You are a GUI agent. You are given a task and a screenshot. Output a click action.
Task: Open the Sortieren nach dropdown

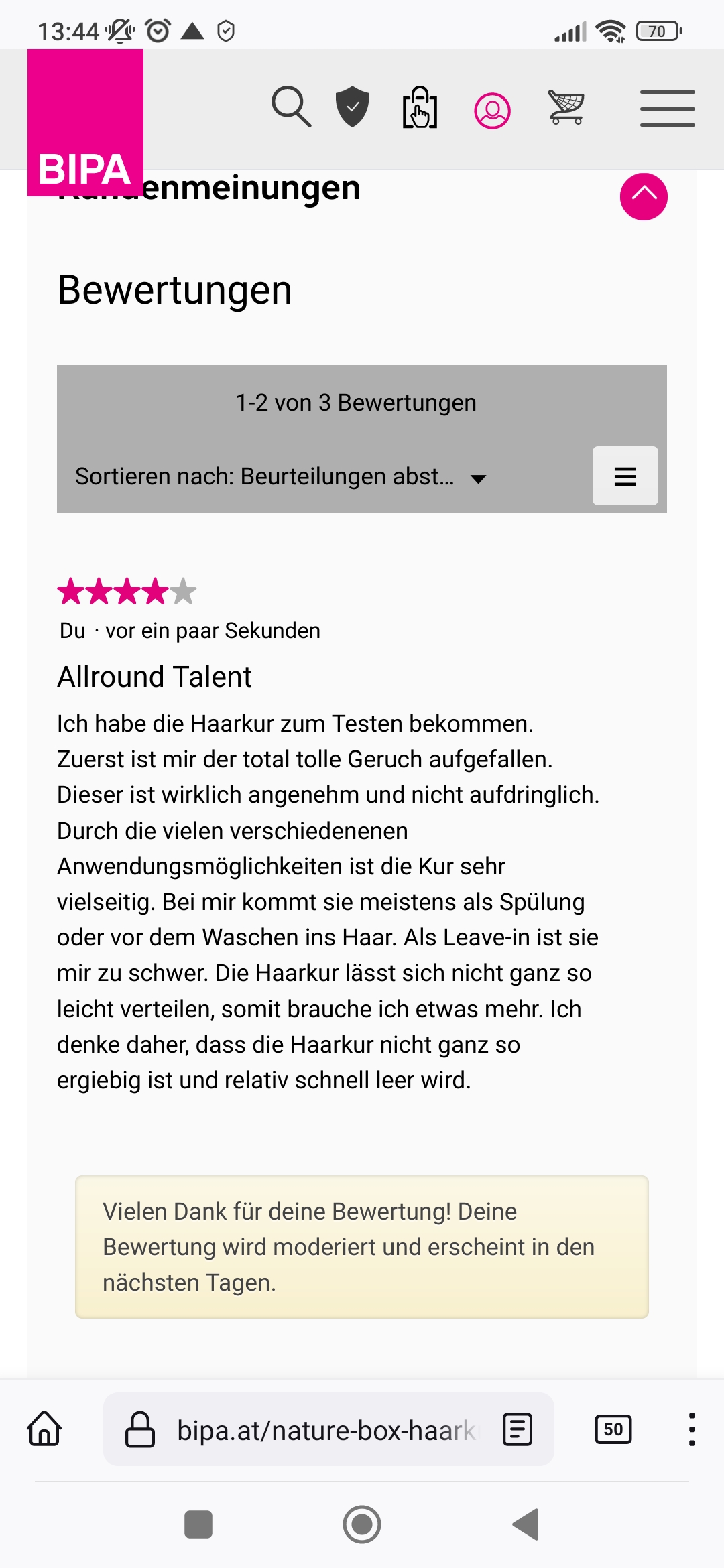click(x=280, y=476)
